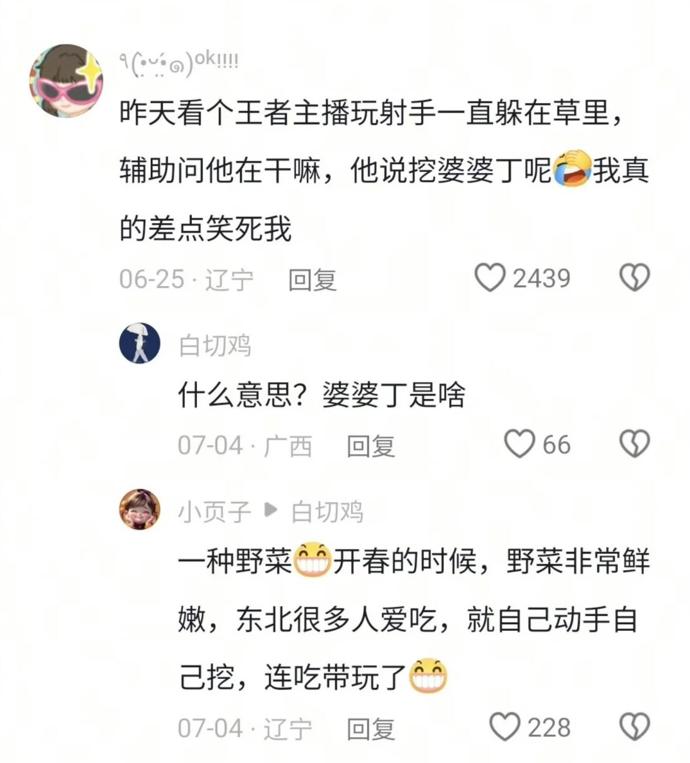This screenshot has height=763, width=690.
Task: Reply to 白切鸡's question
Action: click(x=371, y=445)
